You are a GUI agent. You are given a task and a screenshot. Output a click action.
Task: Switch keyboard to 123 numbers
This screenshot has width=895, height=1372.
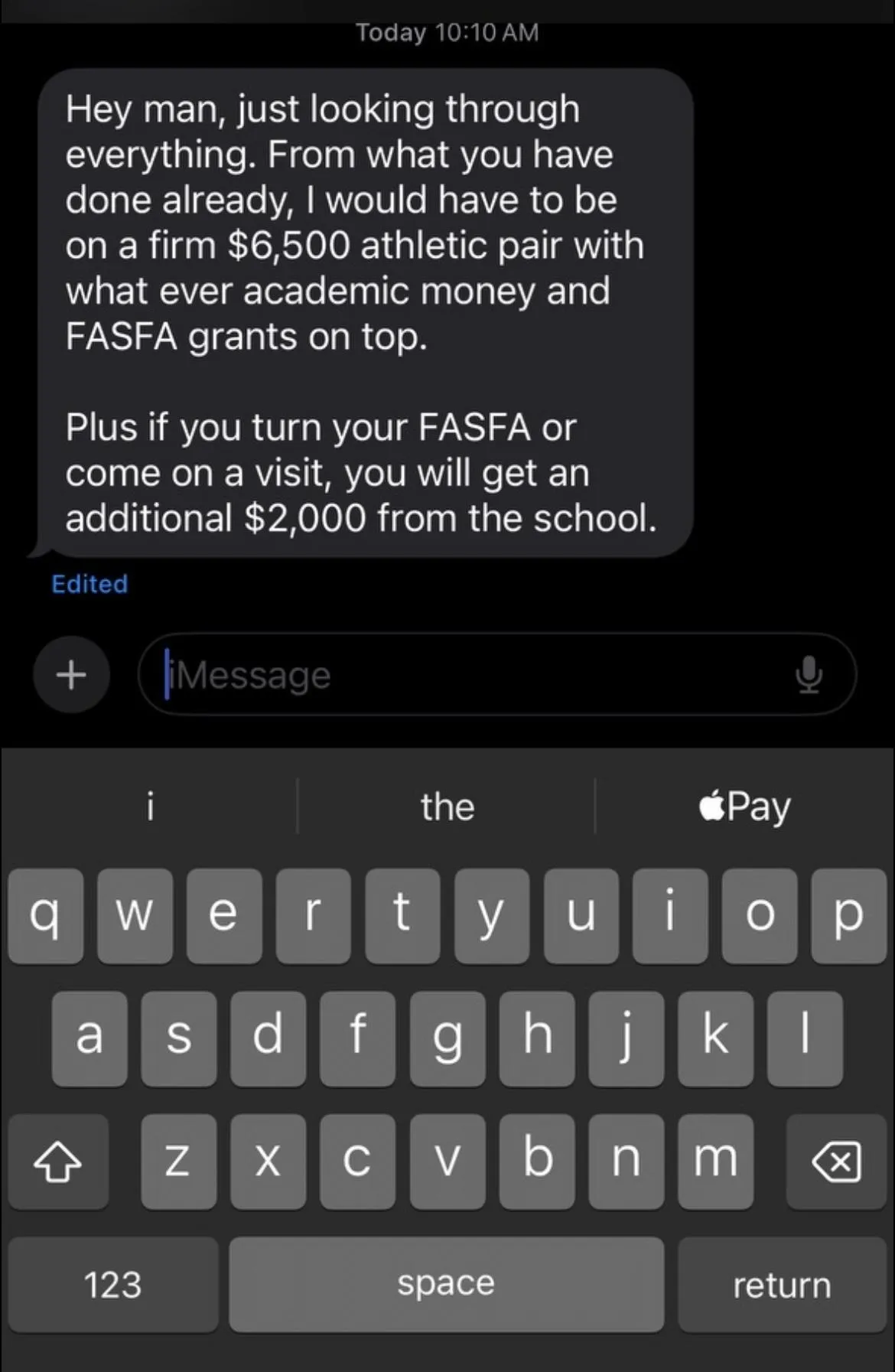pyautogui.click(x=113, y=1285)
